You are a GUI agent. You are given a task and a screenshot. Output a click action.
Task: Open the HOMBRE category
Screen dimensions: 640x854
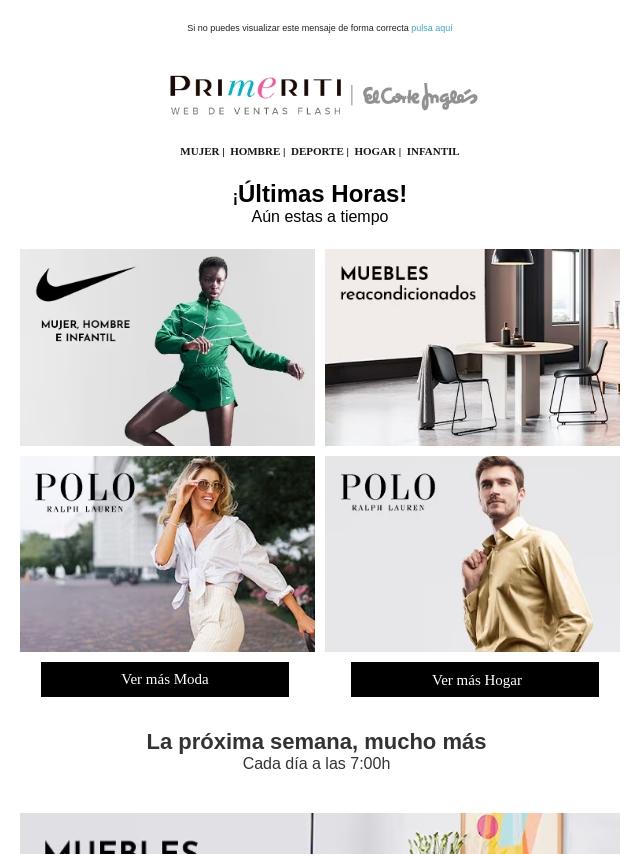[254, 151]
